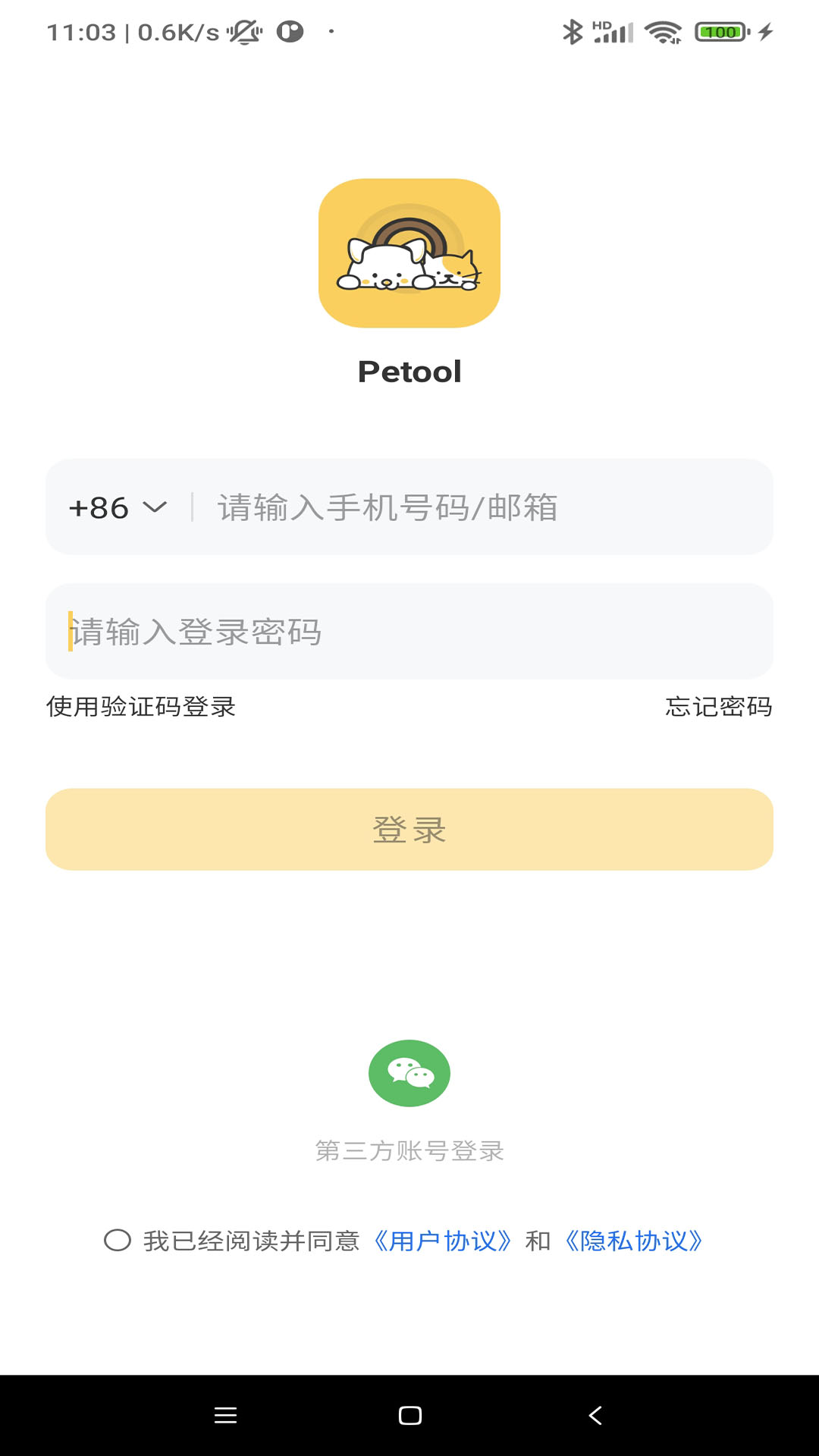819x1456 pixels.
Task: Focus the 请输入登录密码 password field
Action: pos(409,631)
